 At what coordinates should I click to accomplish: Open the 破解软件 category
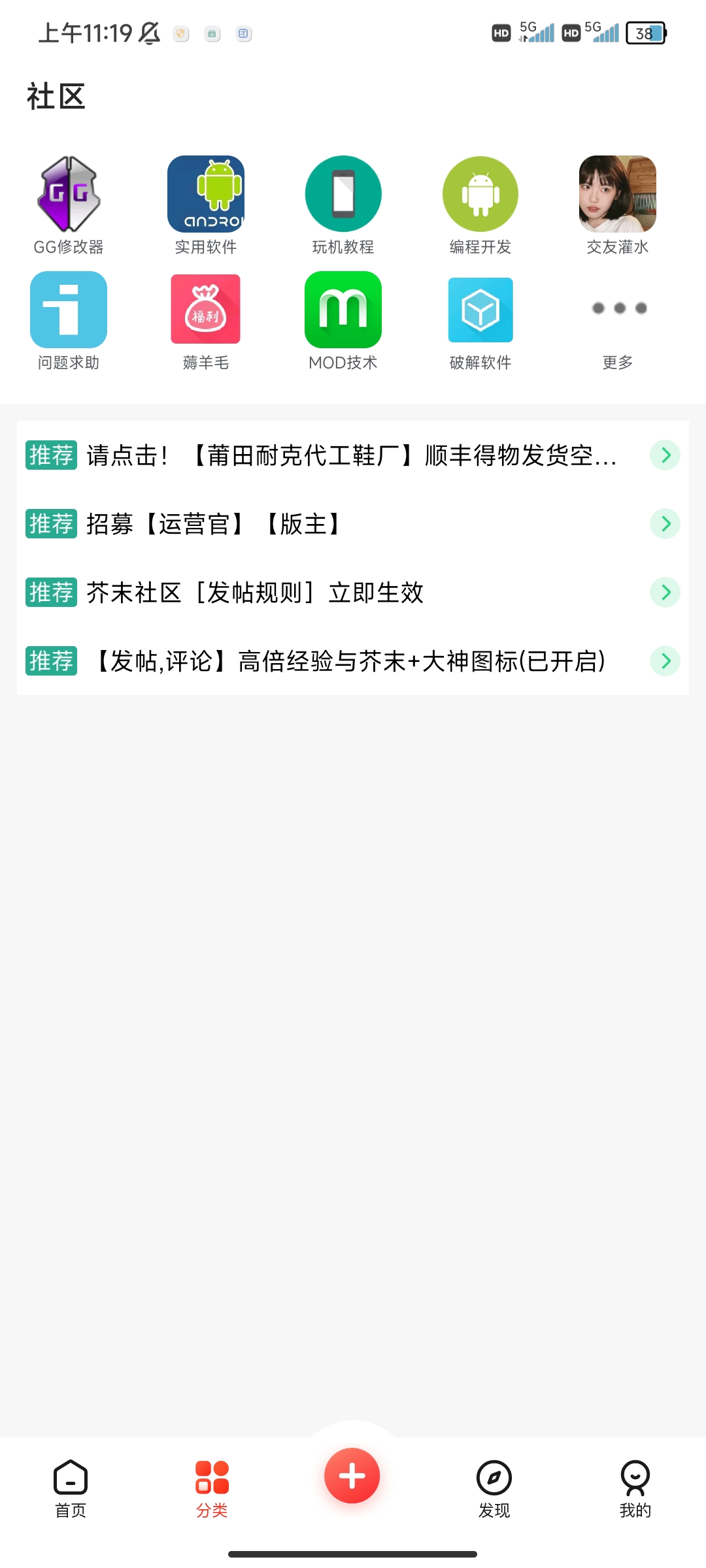(x=480, y=321)
